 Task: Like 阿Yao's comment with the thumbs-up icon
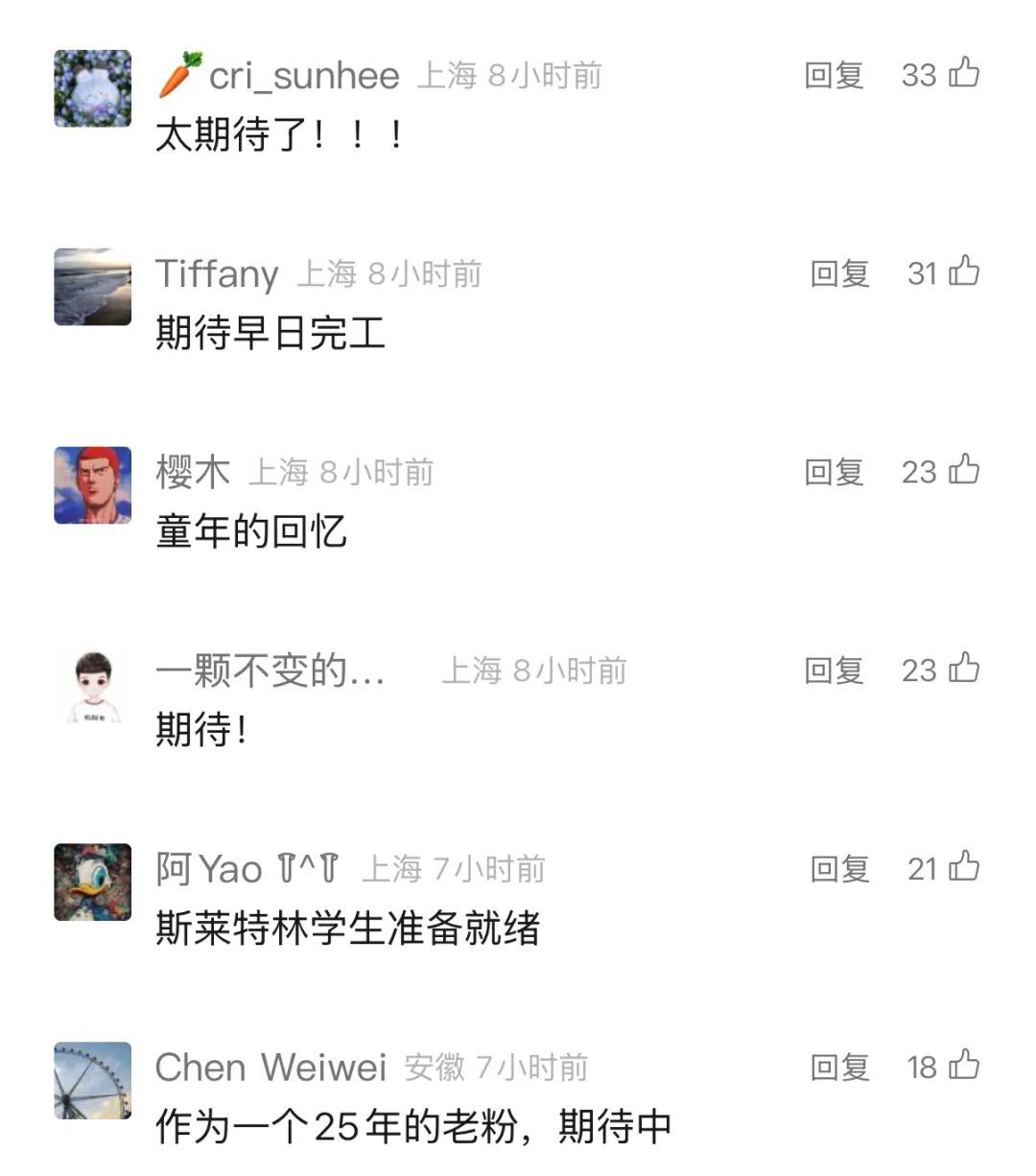pos(963,869)
